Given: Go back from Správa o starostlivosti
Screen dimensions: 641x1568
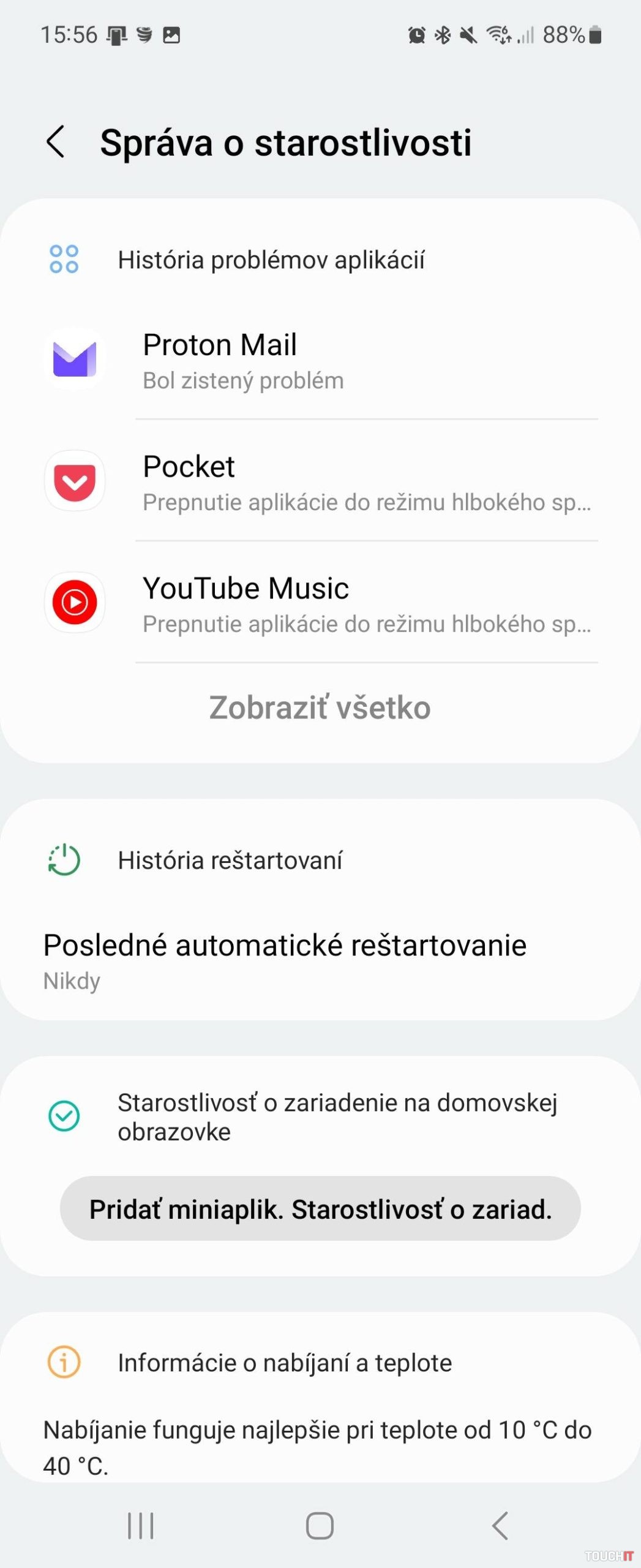Looking at the screenshot, I should coord(56,142).
